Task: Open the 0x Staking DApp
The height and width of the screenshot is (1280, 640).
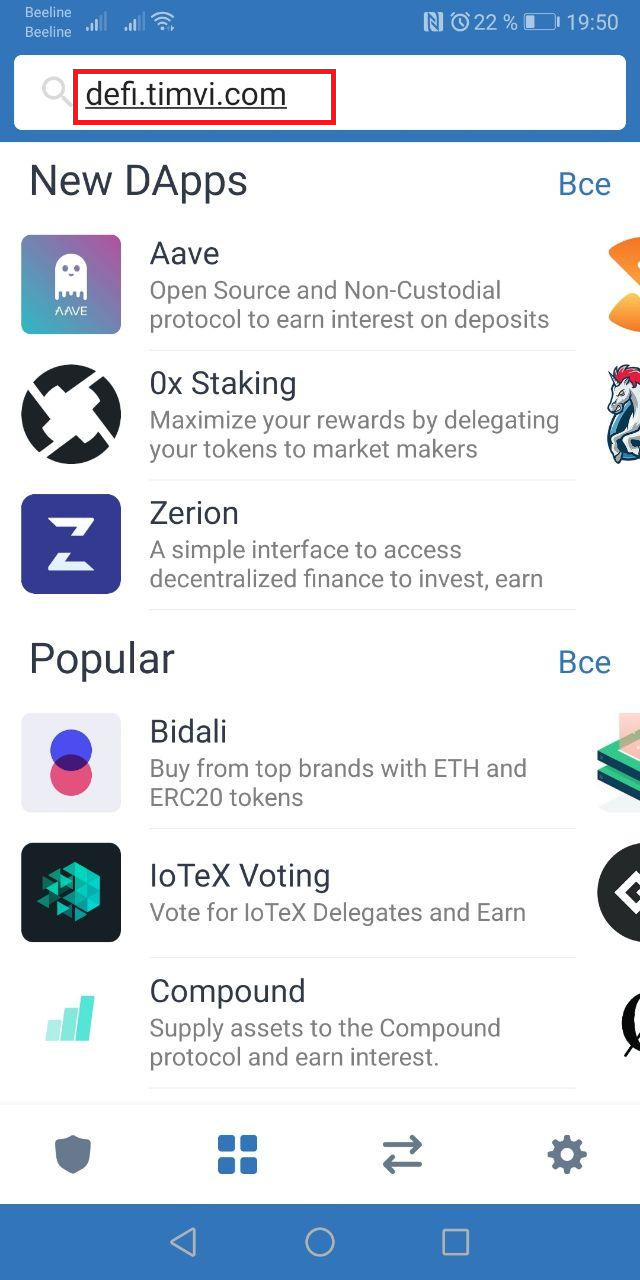Action: 300,415
